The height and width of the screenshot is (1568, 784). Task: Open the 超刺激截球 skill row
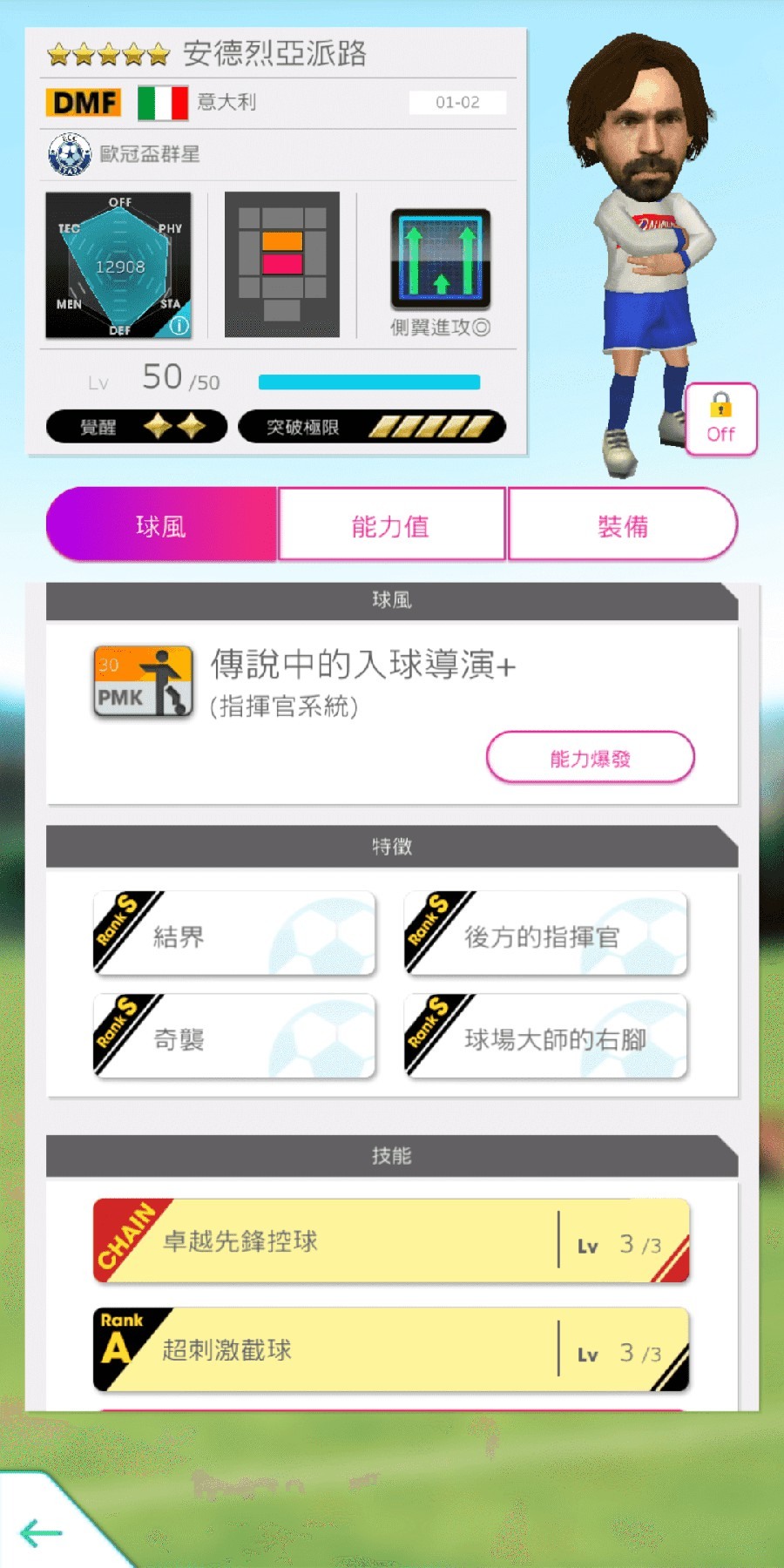pyautogui.click(x=391, y=1349)
